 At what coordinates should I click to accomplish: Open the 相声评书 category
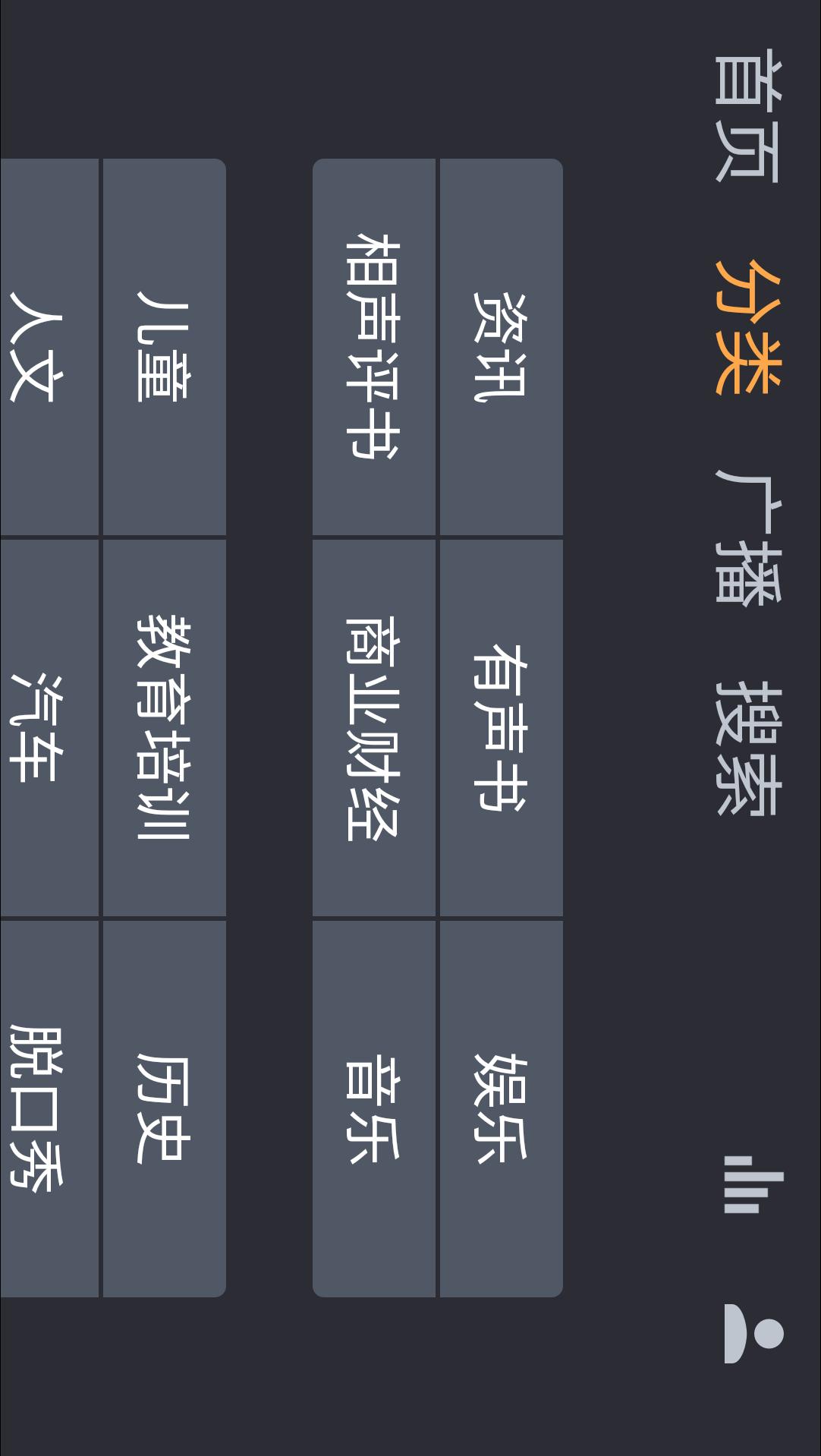373,347
